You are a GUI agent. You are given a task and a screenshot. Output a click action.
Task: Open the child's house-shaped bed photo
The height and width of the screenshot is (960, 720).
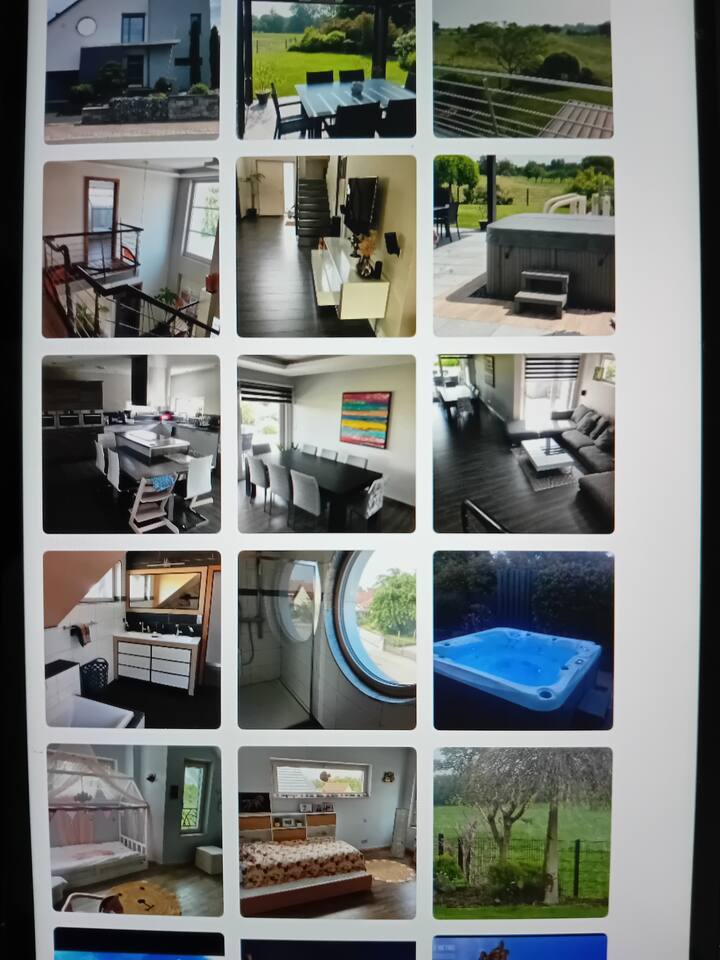[x=134, y=830]
